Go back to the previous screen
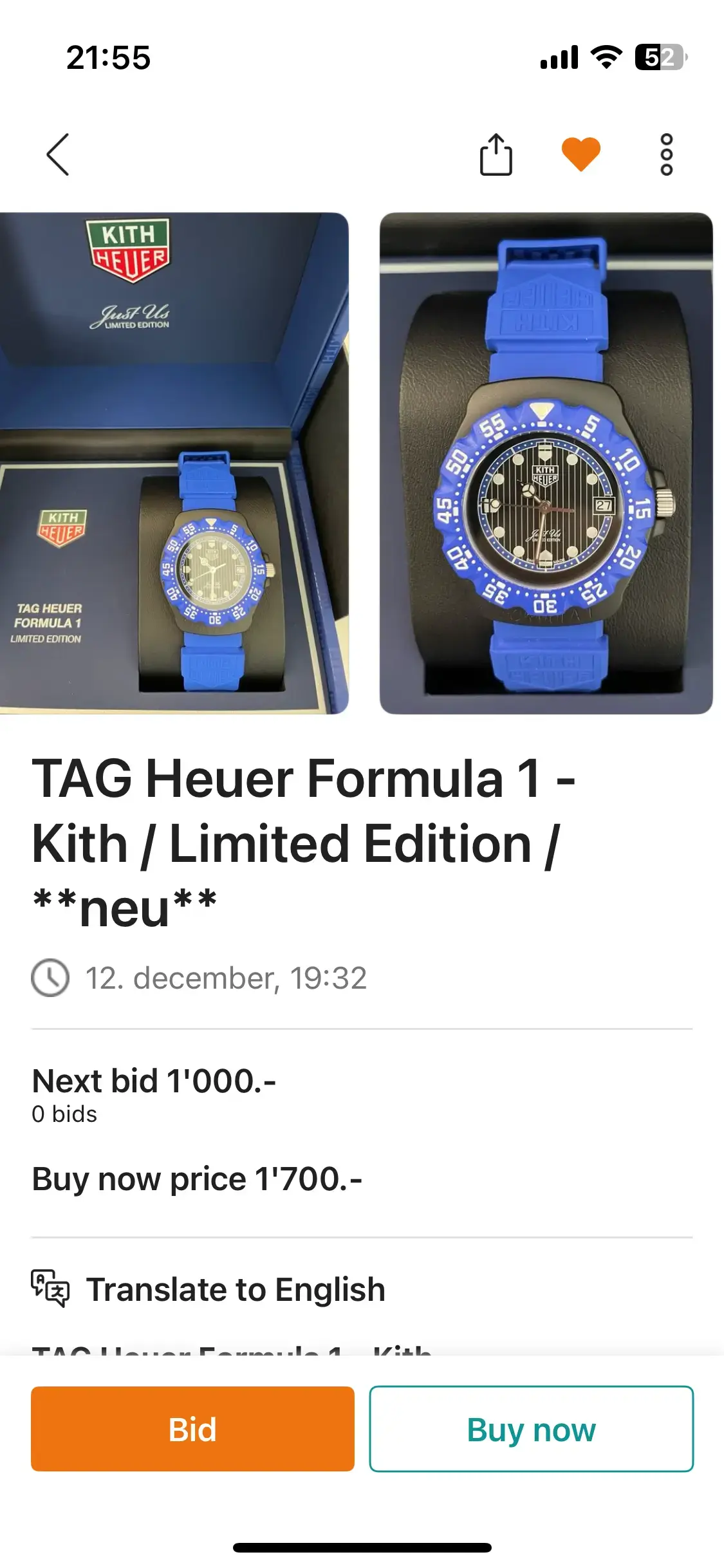 58,154
